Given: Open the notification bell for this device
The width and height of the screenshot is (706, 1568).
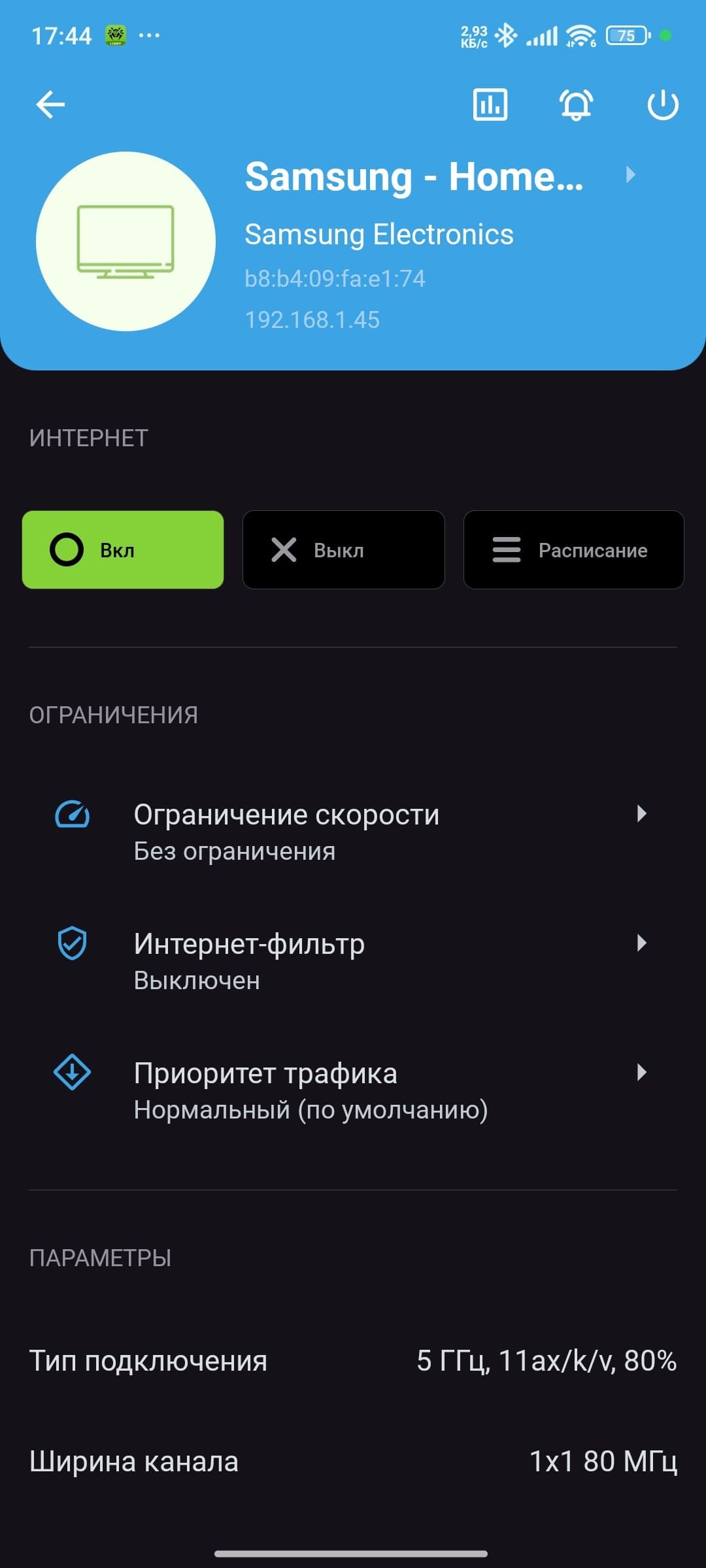Looking at the screenshot, I should coord(576,105).
